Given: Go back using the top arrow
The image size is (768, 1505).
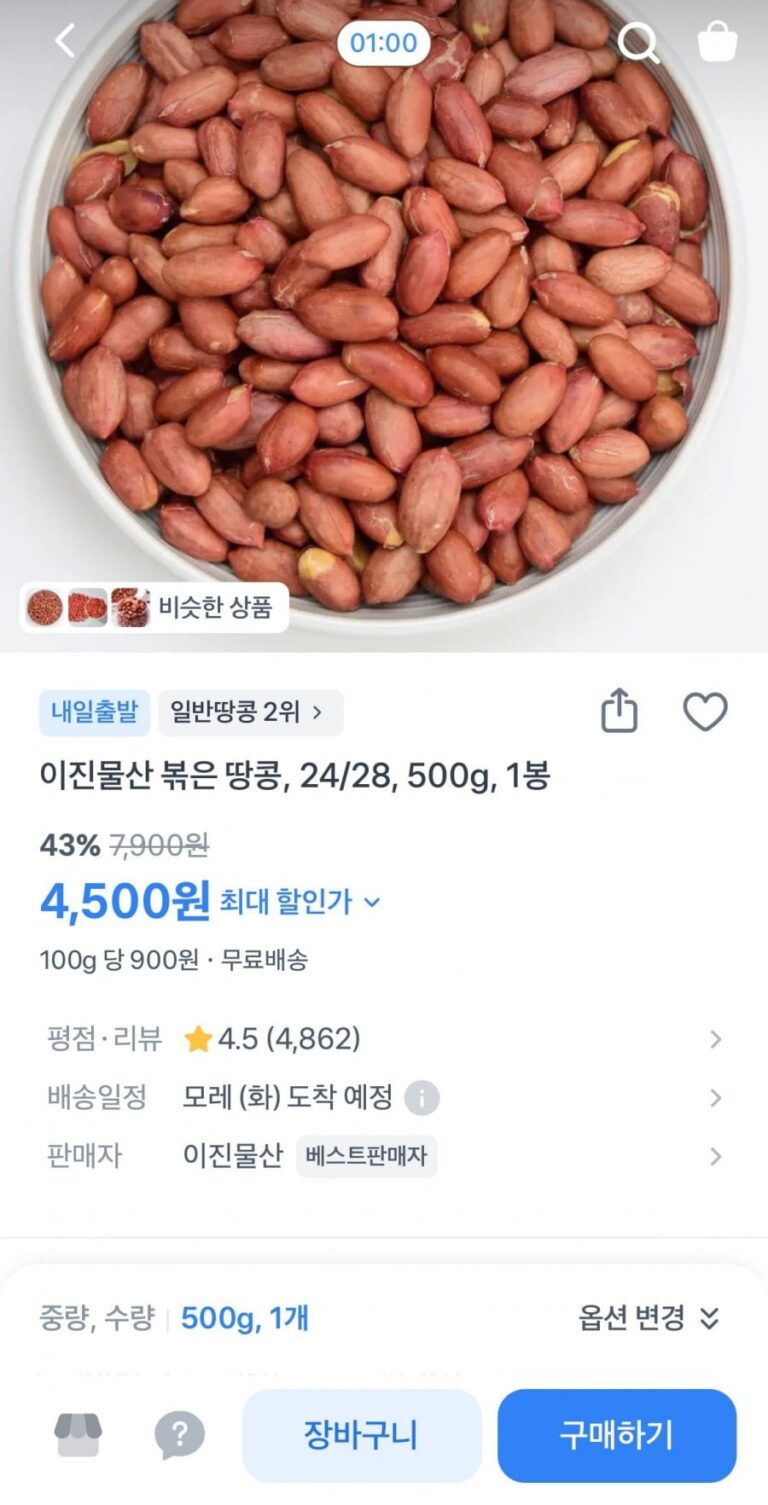Looking at the screenshot, I should click(x=65, y=42).
